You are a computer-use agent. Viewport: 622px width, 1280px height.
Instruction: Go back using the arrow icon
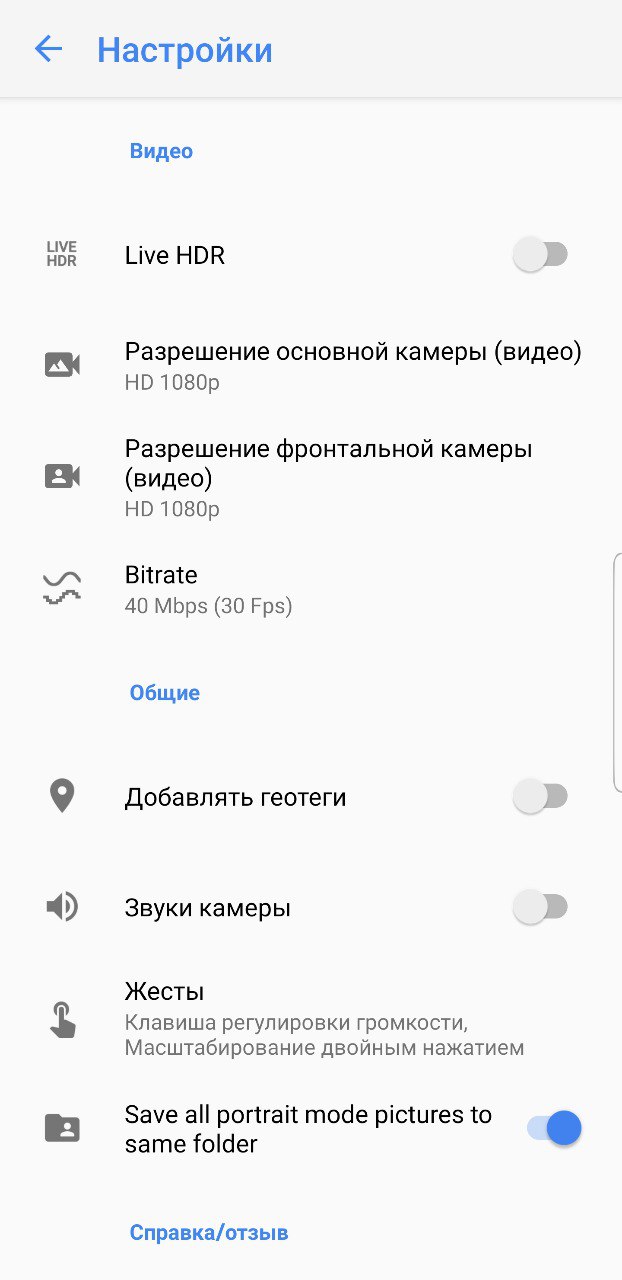48,49
